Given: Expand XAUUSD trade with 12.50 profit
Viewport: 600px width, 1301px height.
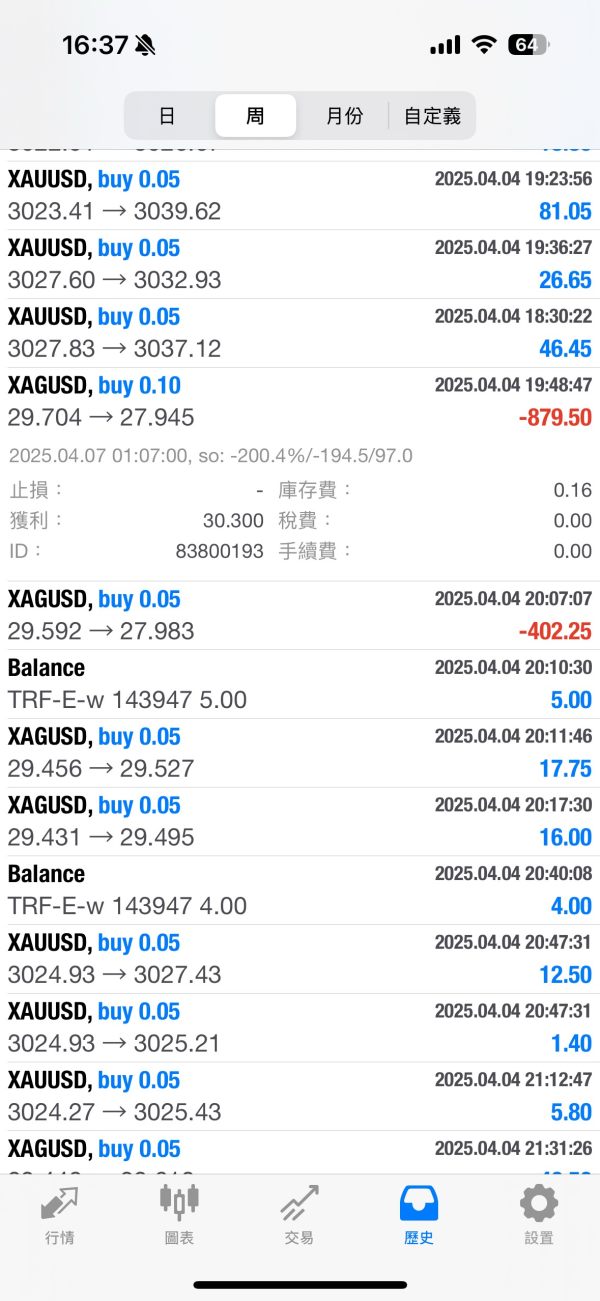Looking at the screenshot, I should (x=300, y=959).
